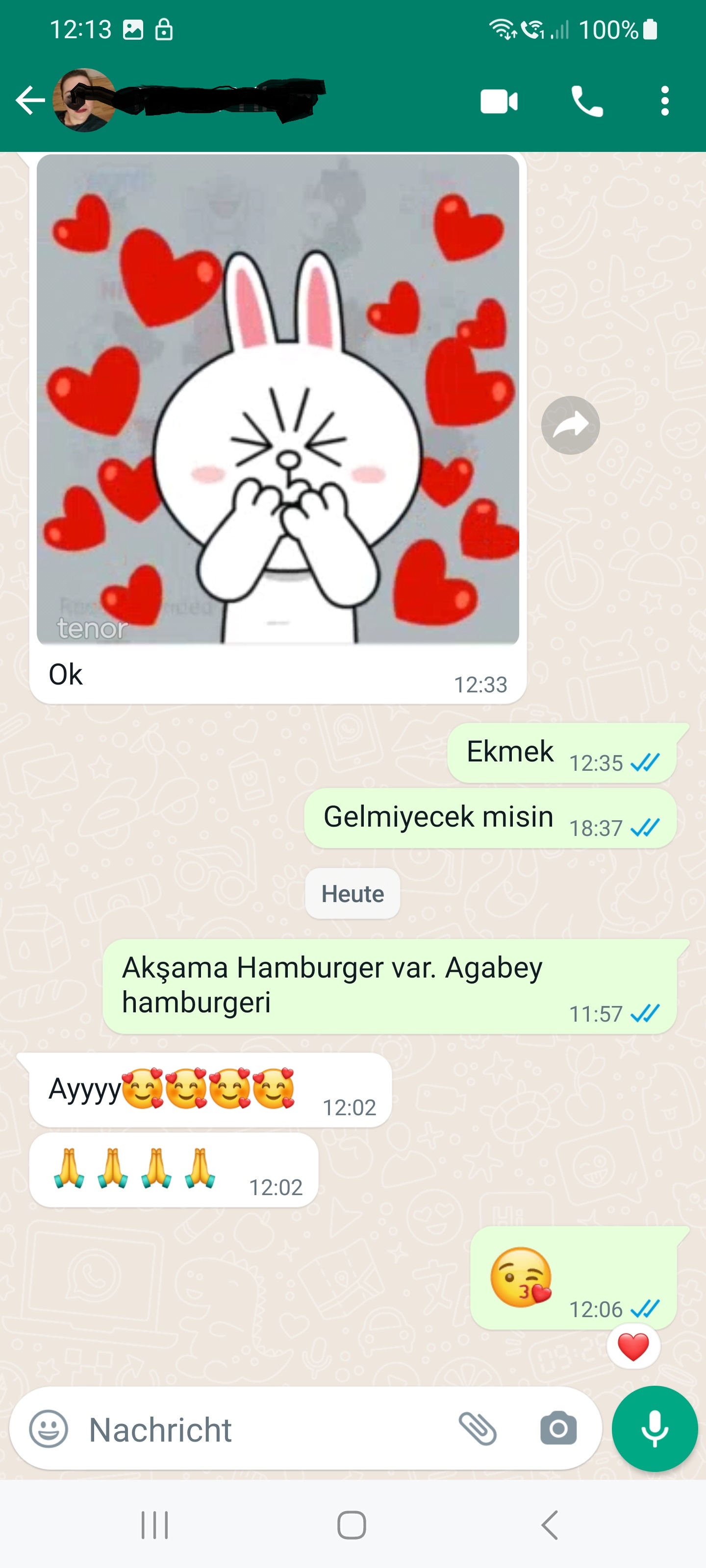View the heart reaction on the kiss emoji

coord(633,1347)
